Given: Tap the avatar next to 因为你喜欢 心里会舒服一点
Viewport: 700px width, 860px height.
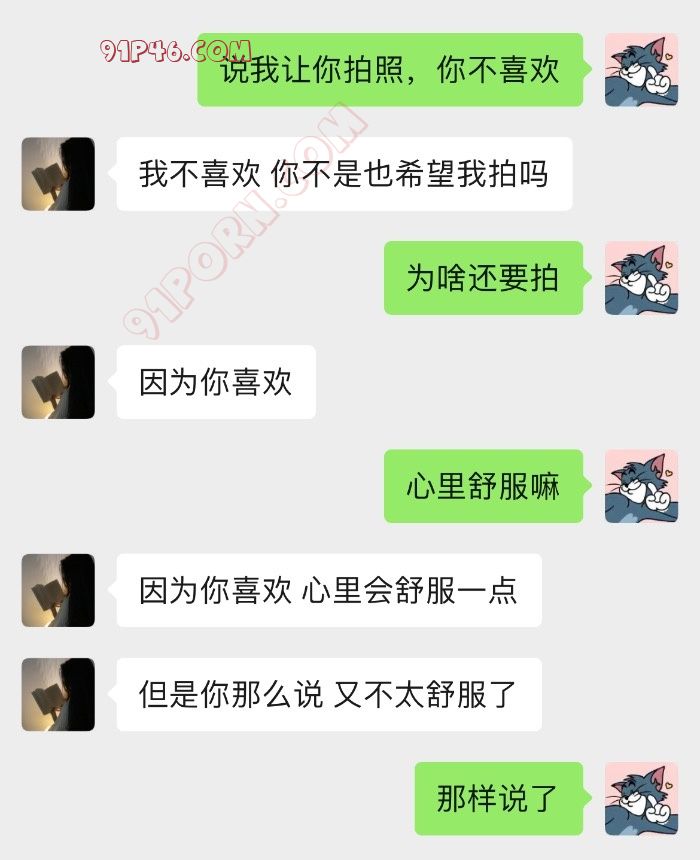Looking at the screenshot, I should point(58,590).
